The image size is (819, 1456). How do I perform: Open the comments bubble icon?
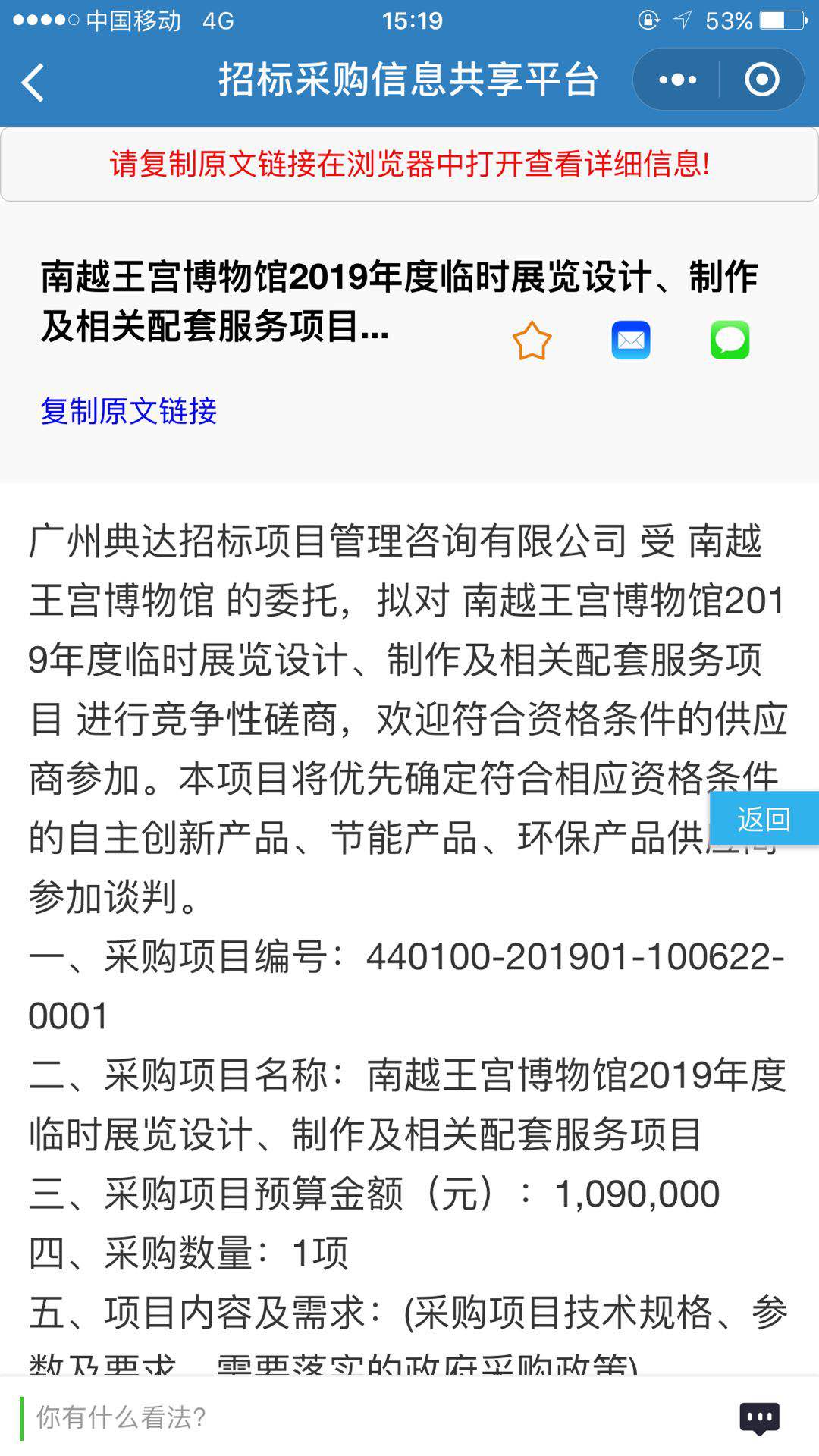759,1418
